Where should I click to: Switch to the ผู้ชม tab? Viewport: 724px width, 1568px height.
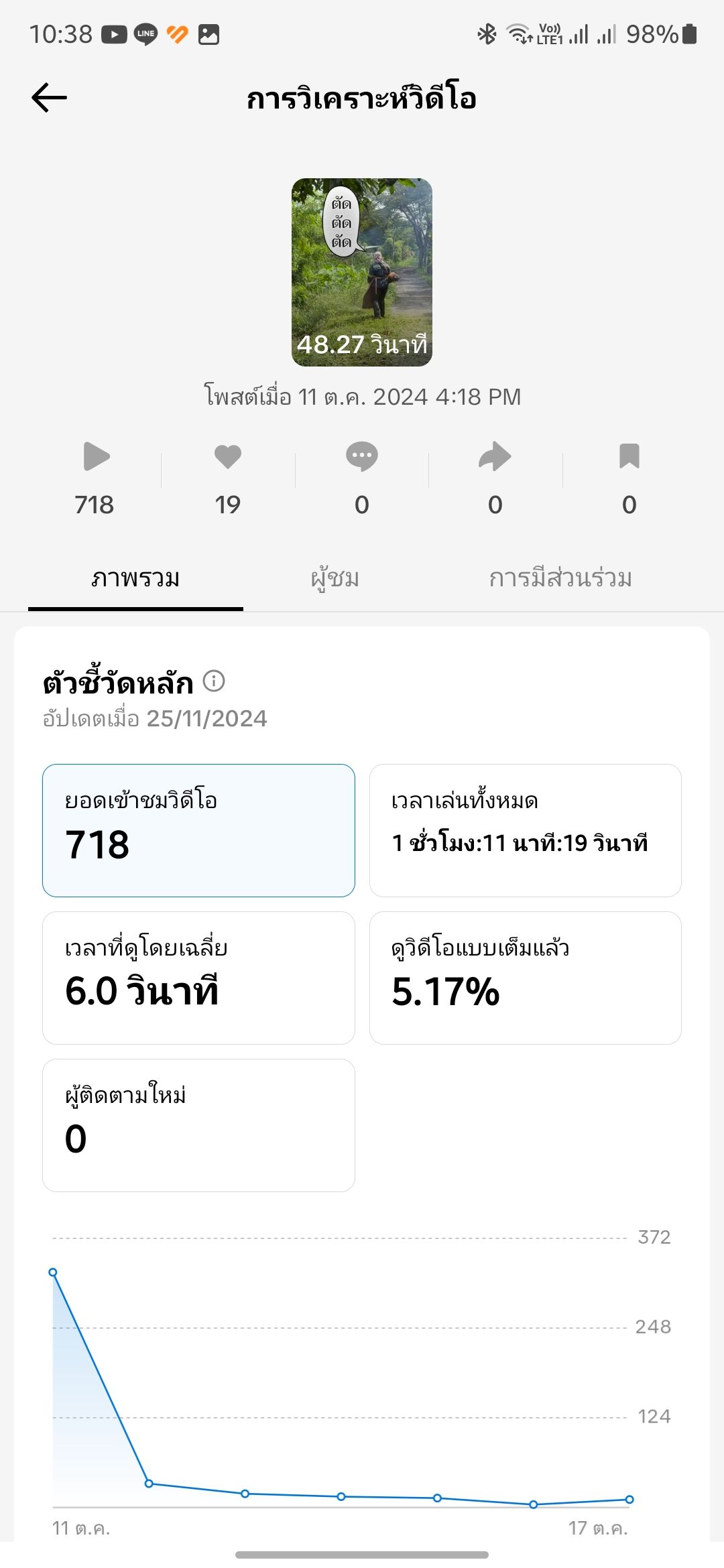[x=335, y=578]
